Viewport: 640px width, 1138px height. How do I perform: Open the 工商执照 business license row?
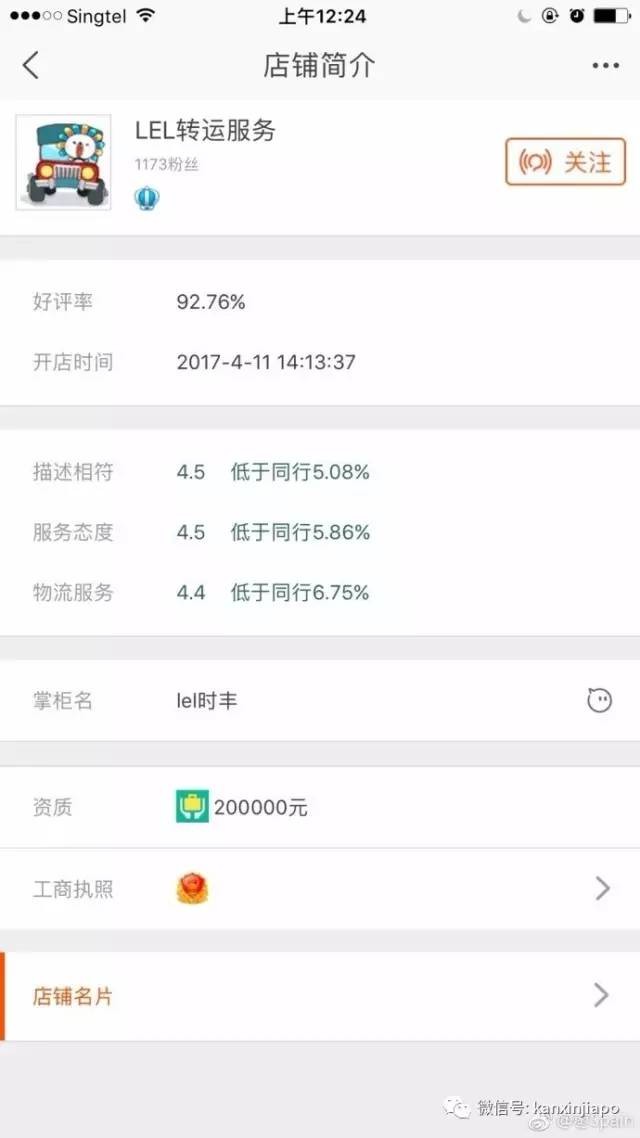(x=320, y=888)
